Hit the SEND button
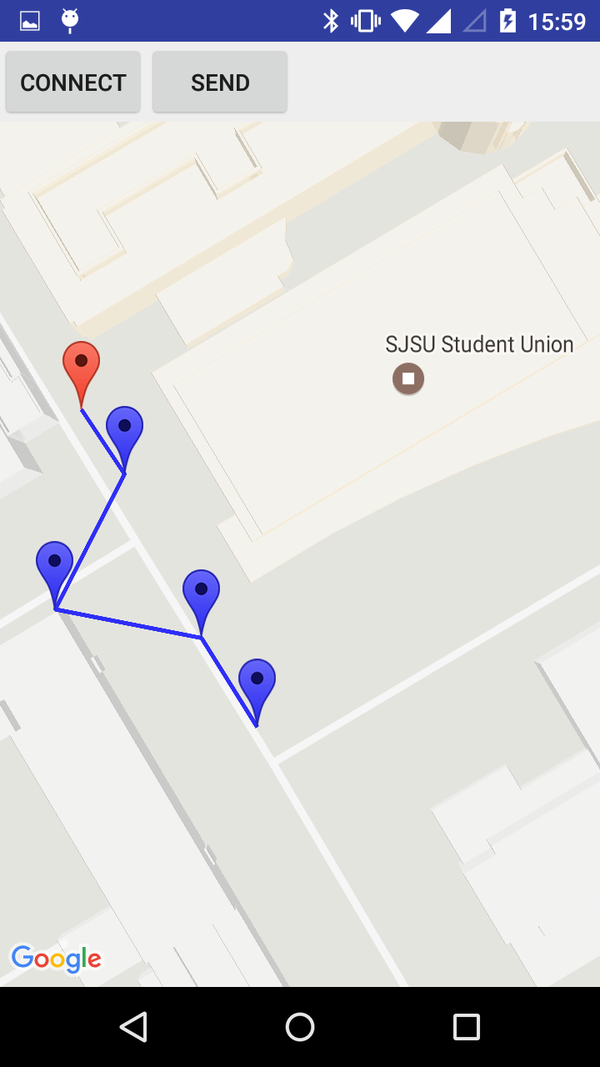The image size is (600, 1067). tap(220, 82)
